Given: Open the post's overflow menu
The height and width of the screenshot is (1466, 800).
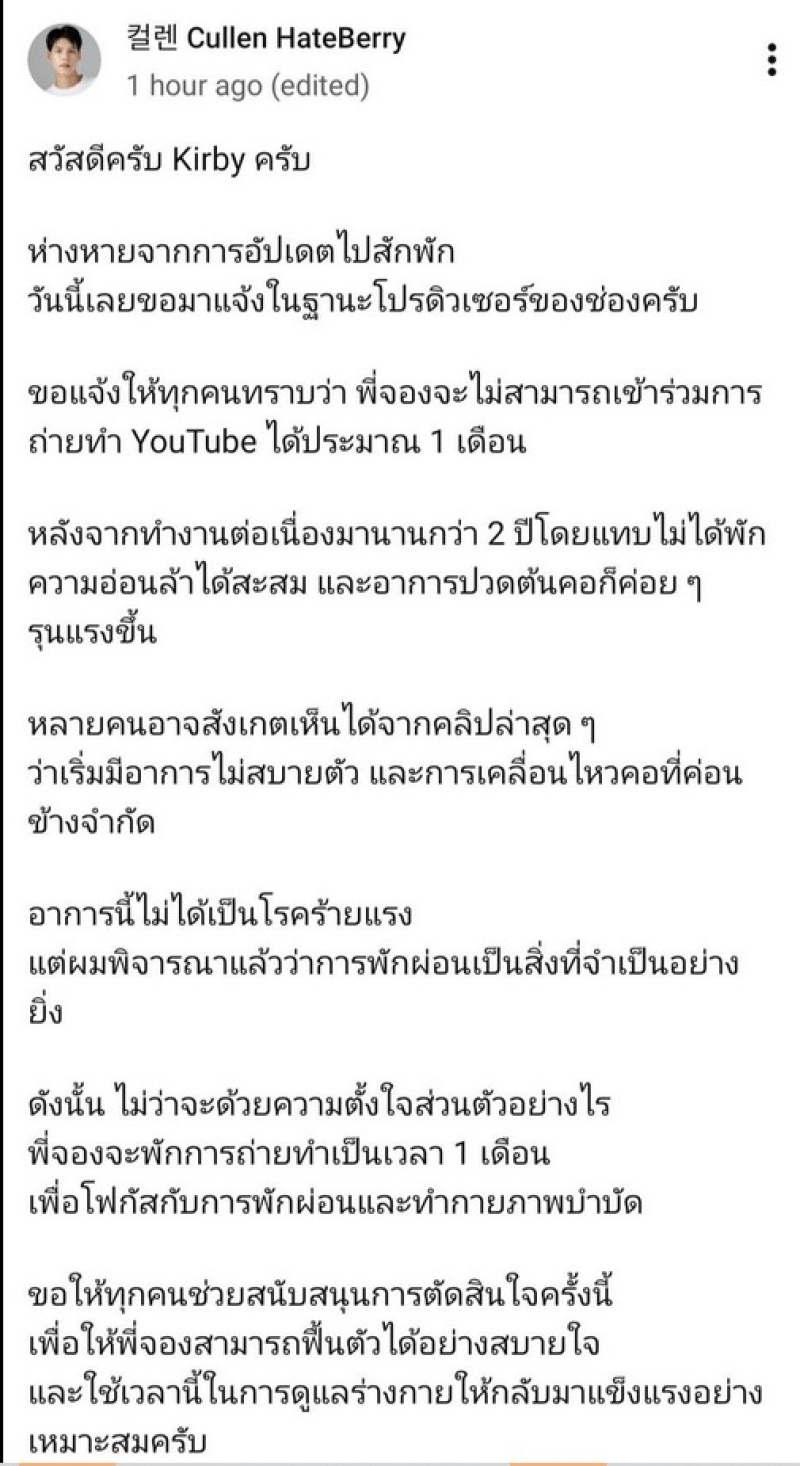Looking at the screenshot, I should click(771, 60).
